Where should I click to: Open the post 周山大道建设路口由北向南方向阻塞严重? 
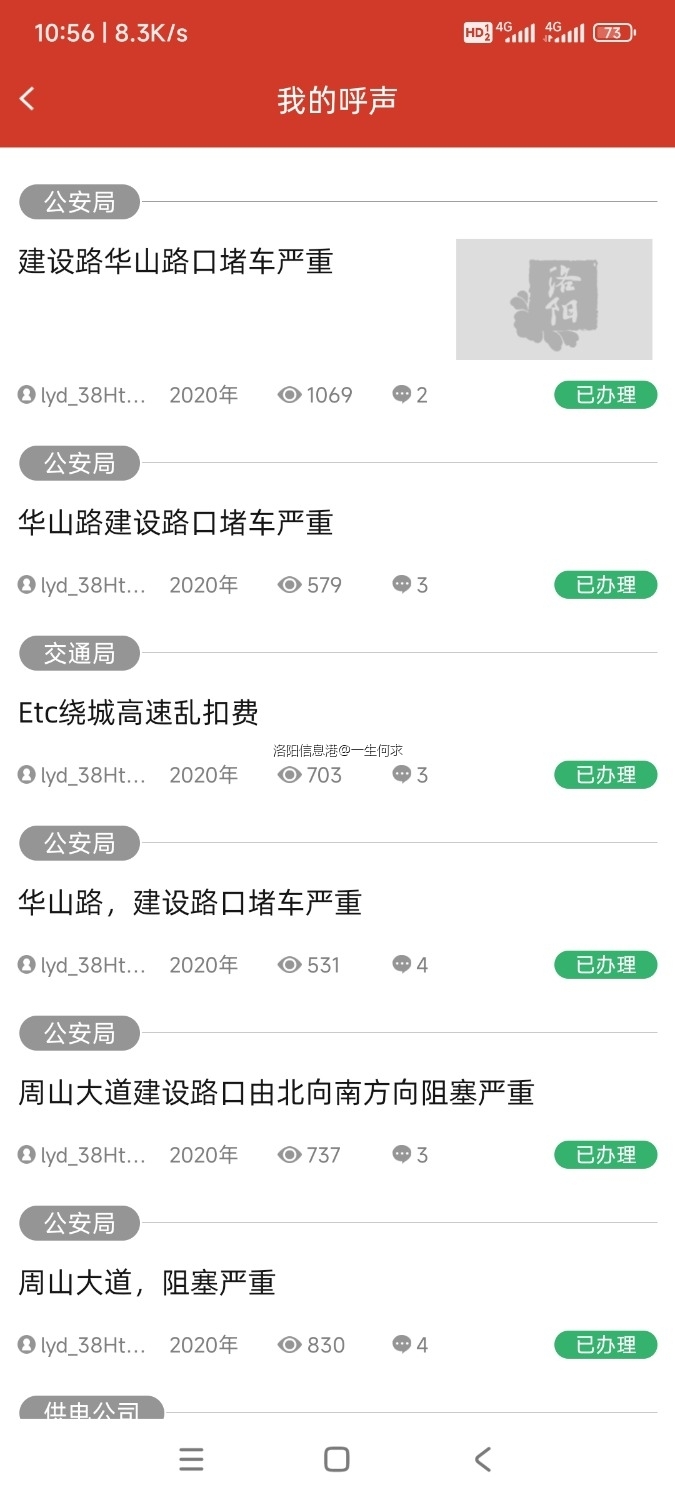click(x=276, y=1092)
